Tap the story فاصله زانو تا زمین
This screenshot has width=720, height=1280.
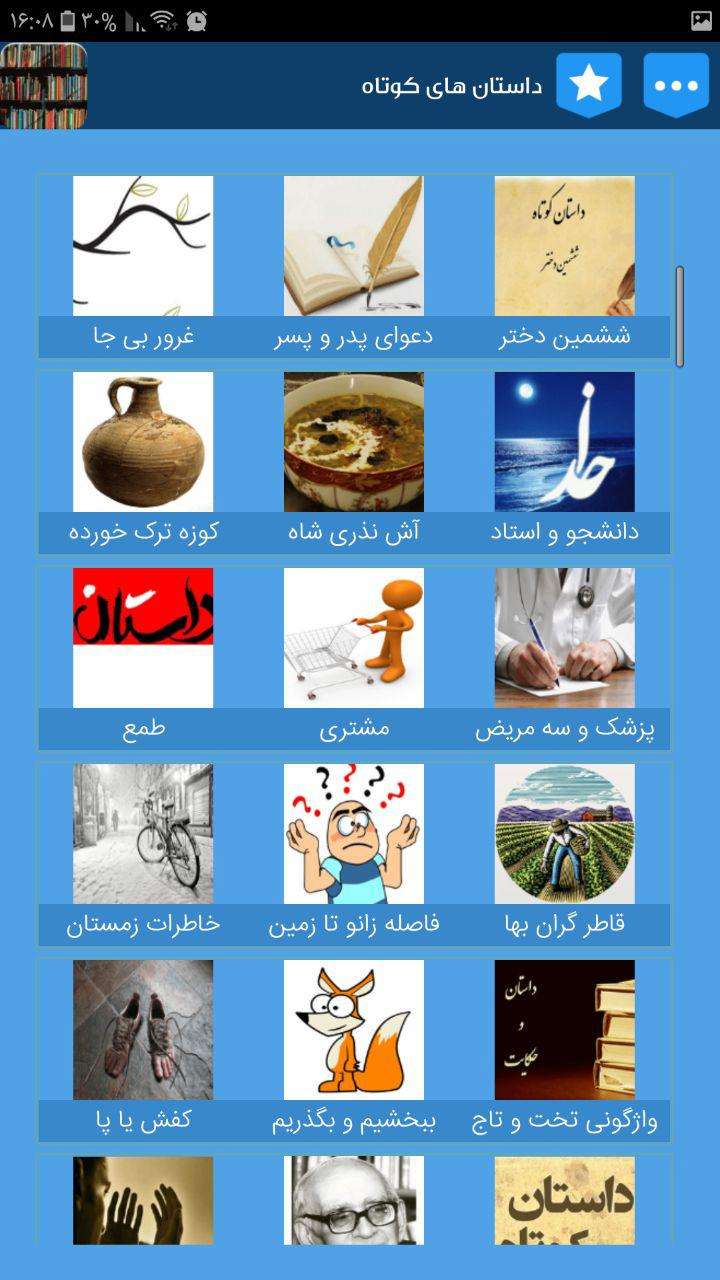point(354,854)
